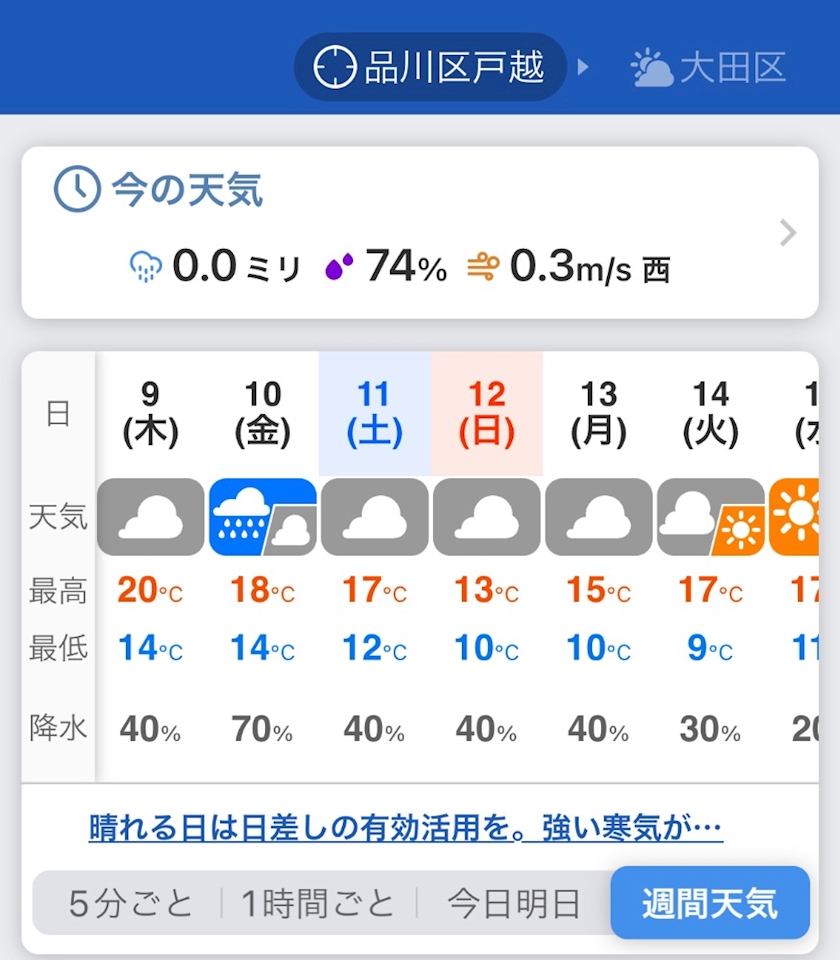Open the 晴れる日は日差しの有効活用を article link
This screenshot has width=840, height=960.
pos(405,828)
